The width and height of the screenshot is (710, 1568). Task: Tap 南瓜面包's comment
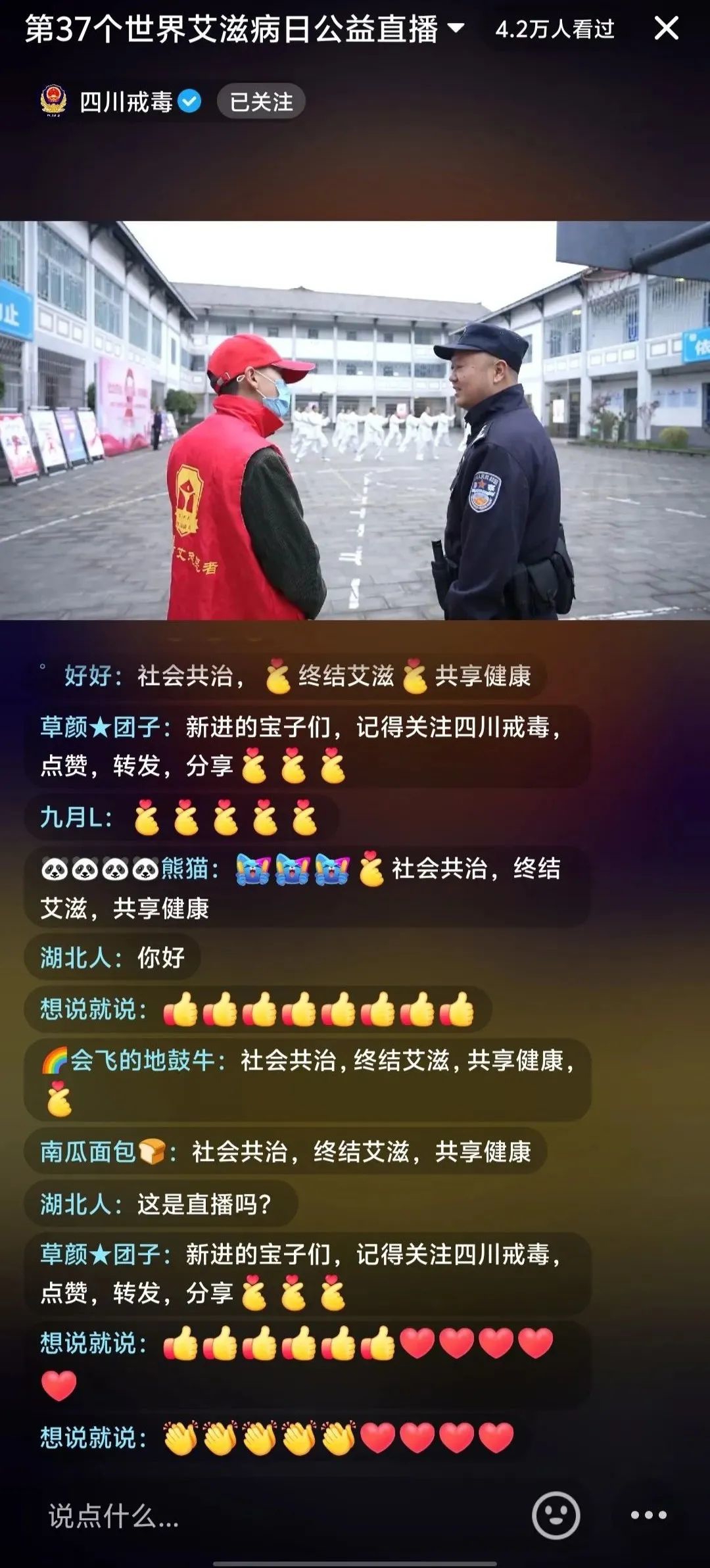[x=285, y=1152]
